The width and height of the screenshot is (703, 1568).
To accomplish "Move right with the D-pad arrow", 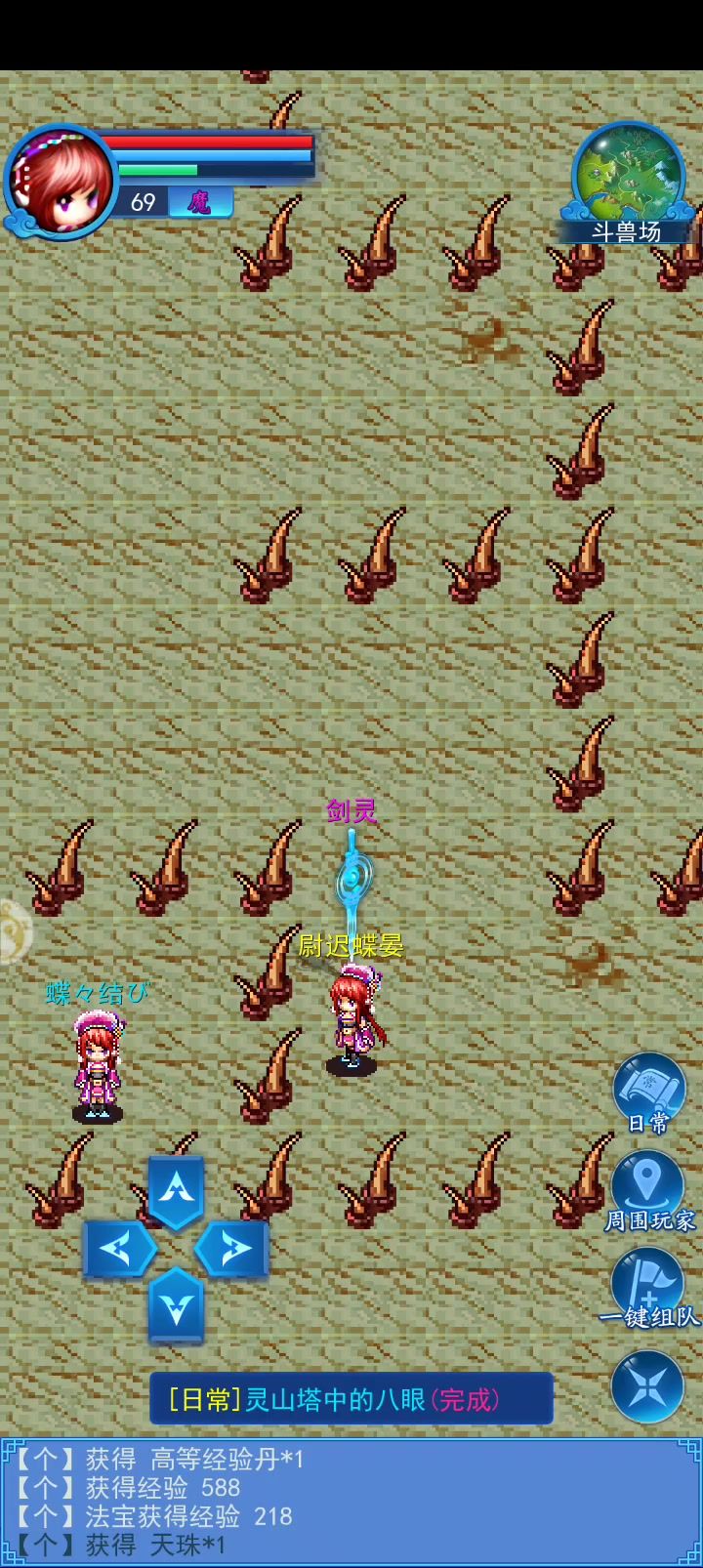I will click(x=231, y=1249).
